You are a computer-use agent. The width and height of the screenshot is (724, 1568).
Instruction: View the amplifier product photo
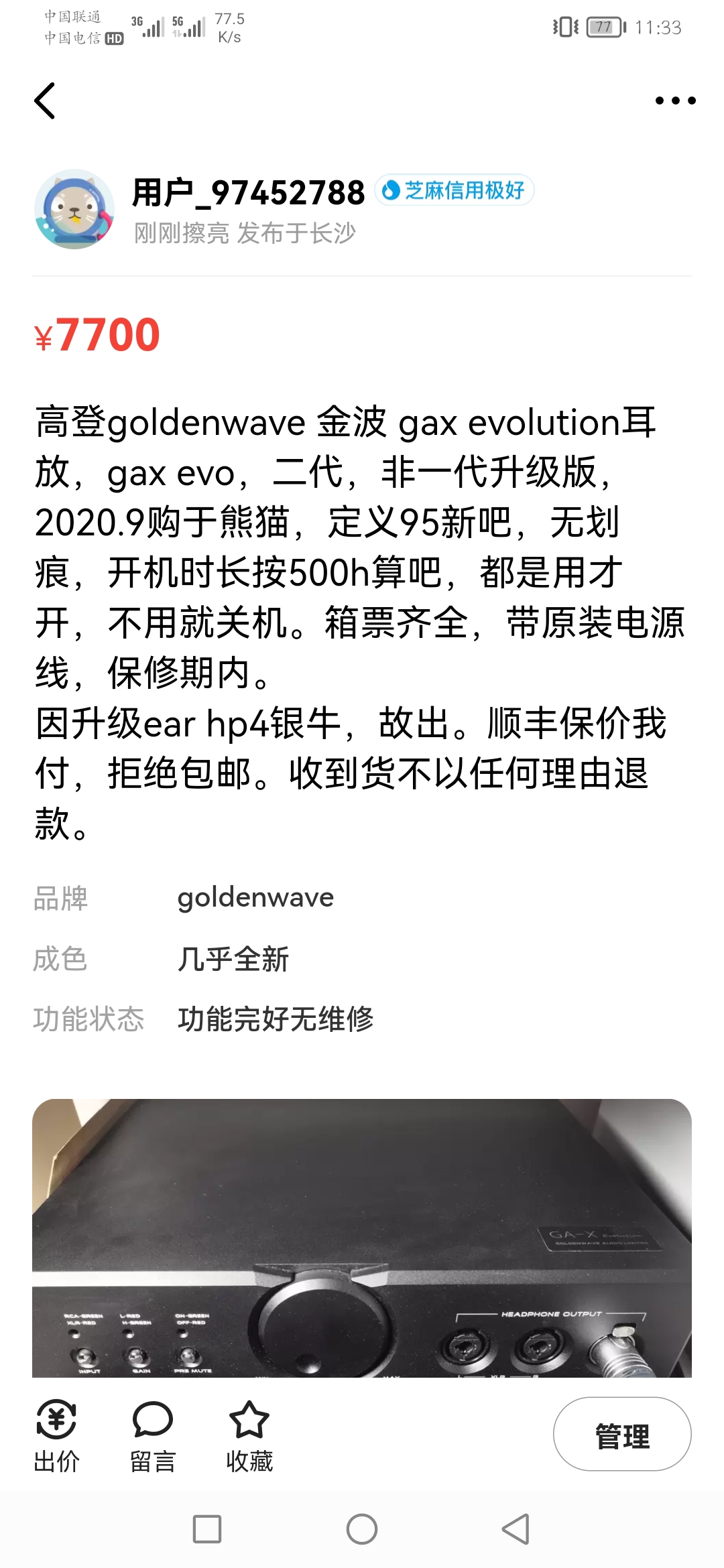click(362, 1237)
